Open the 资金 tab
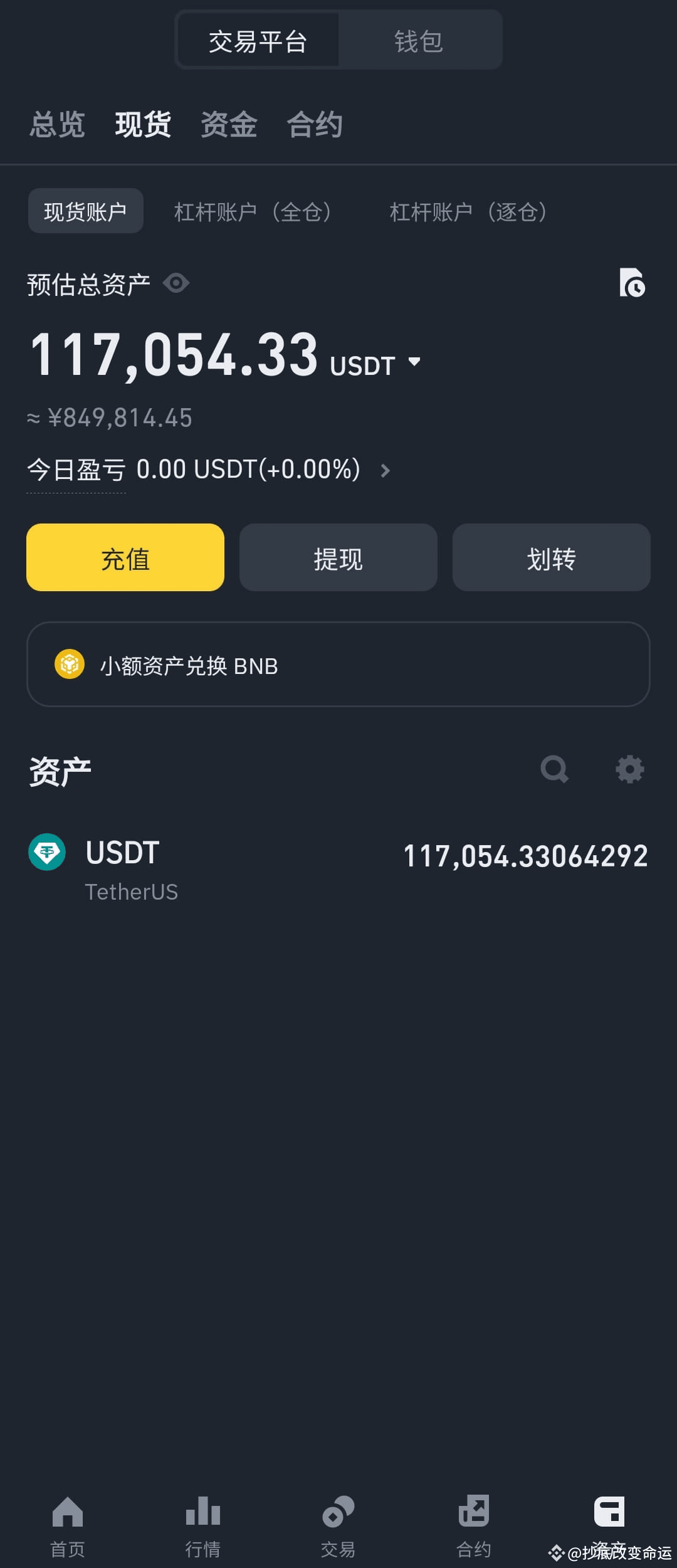This screenshot has width=677, height=1568. click(228, 125)
